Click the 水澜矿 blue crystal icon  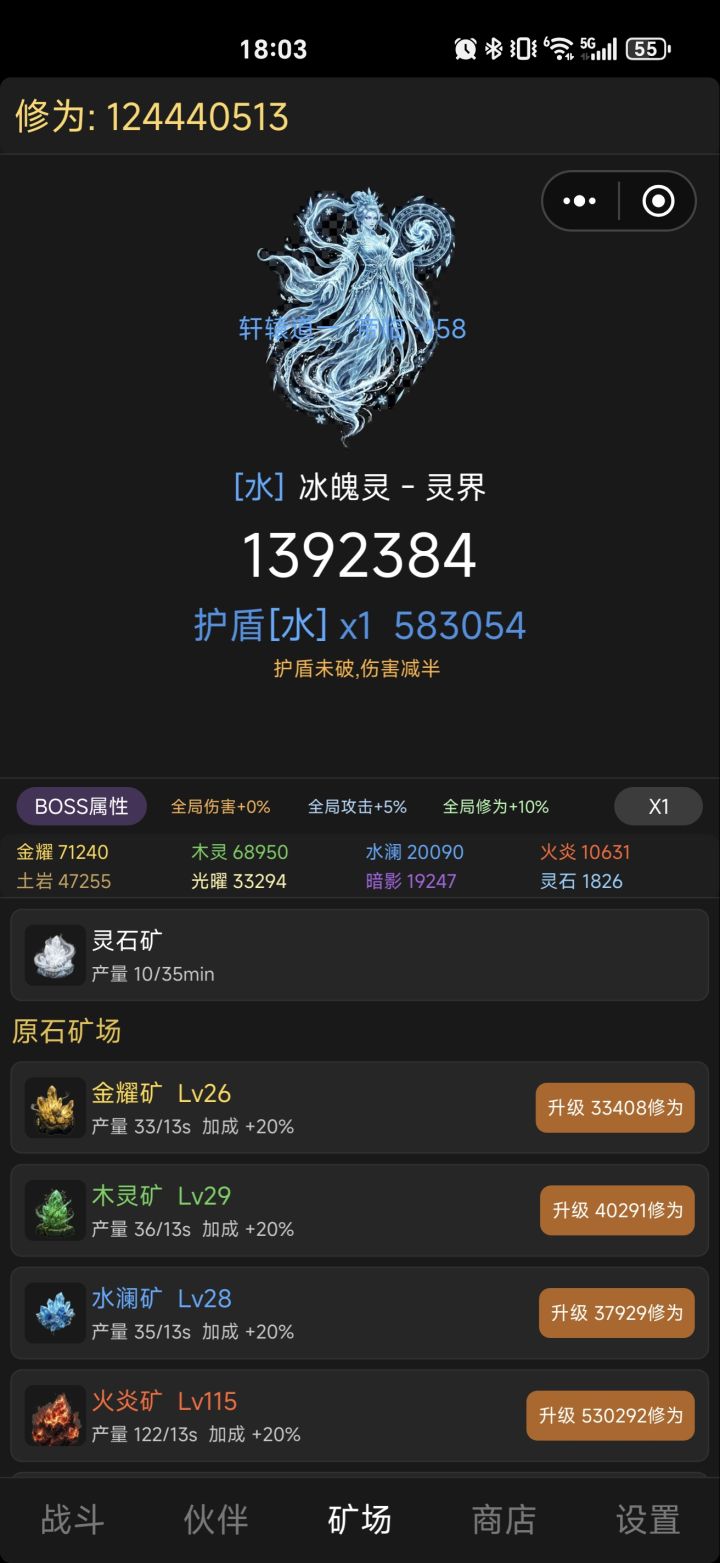[54, 1312]
